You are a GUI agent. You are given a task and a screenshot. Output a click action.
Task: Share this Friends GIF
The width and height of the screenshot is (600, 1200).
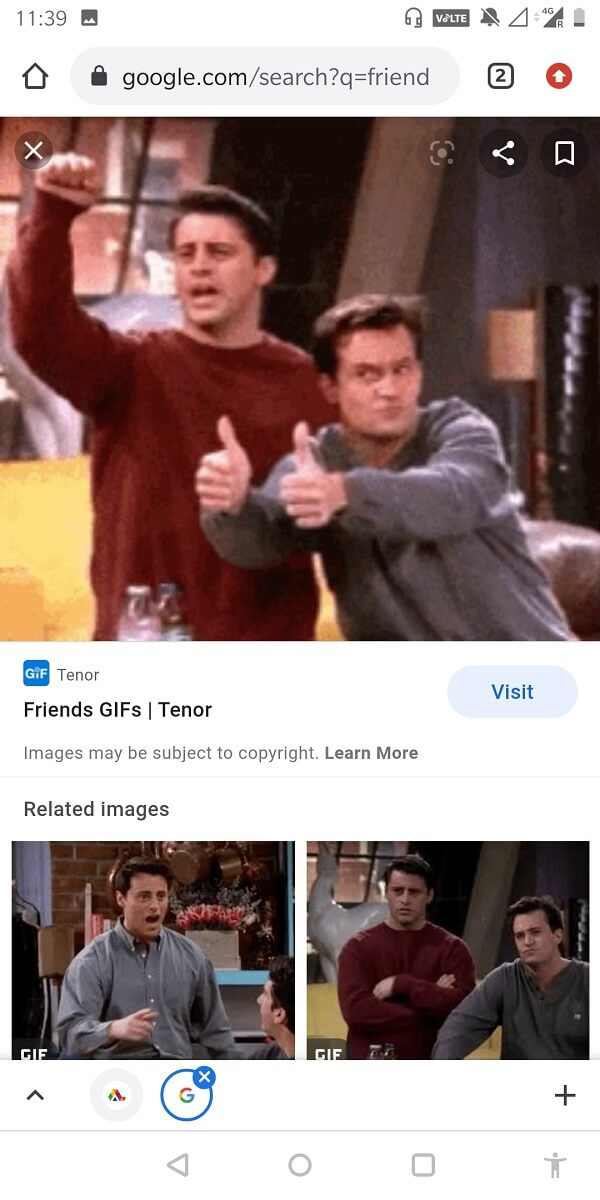tap(503, 152)
